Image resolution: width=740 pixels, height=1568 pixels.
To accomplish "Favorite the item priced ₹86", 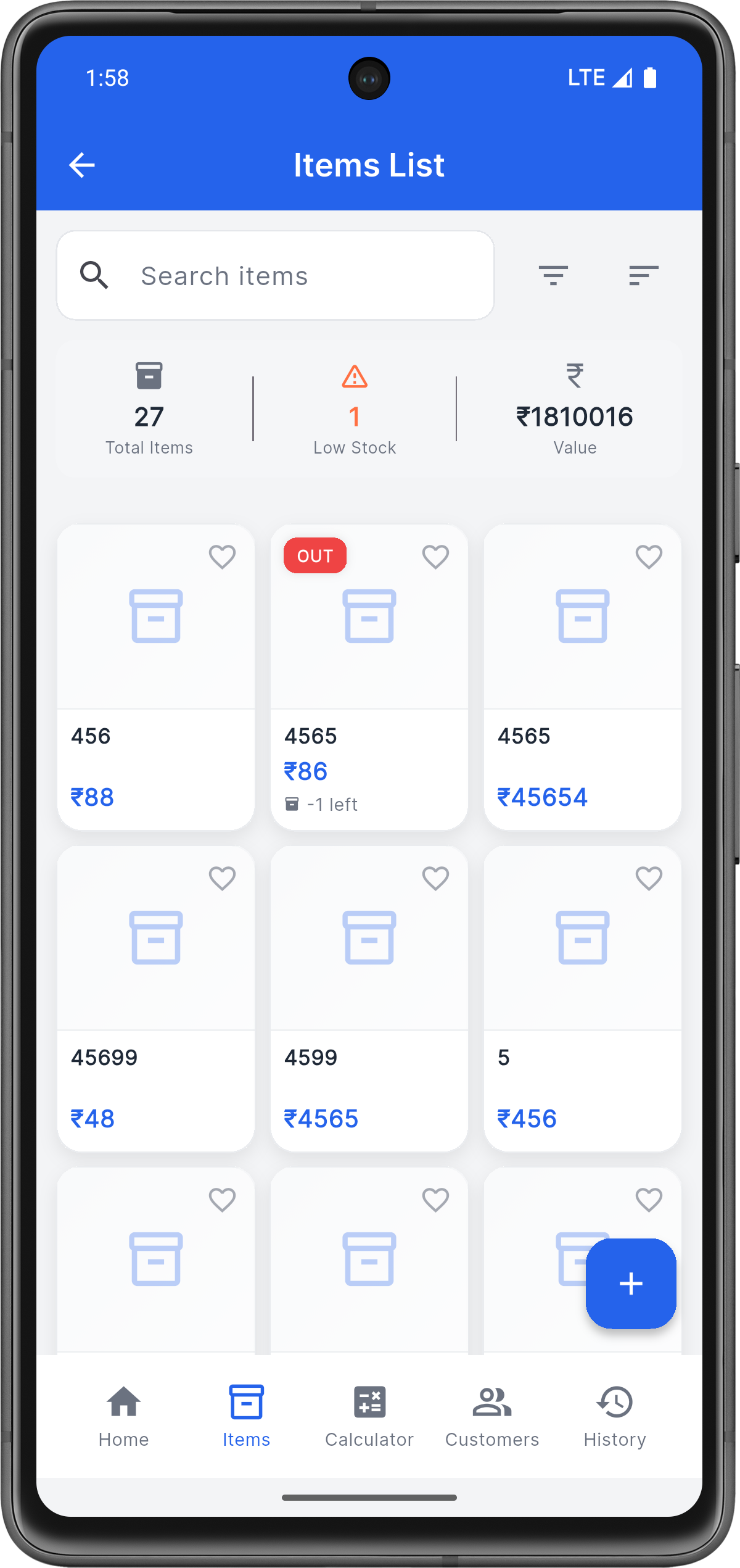I will (x=435, y=557).
